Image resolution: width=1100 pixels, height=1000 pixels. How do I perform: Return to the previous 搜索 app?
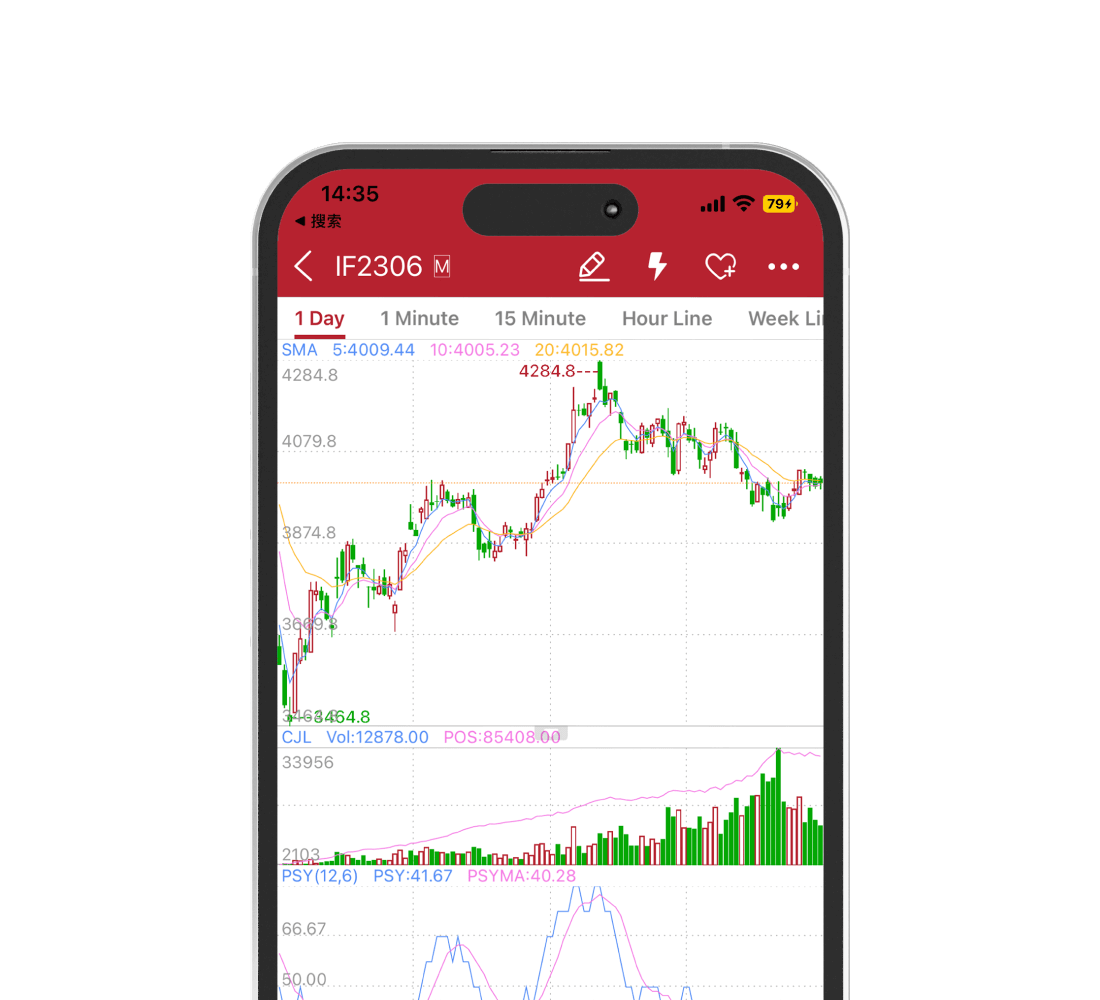(318, 222)
